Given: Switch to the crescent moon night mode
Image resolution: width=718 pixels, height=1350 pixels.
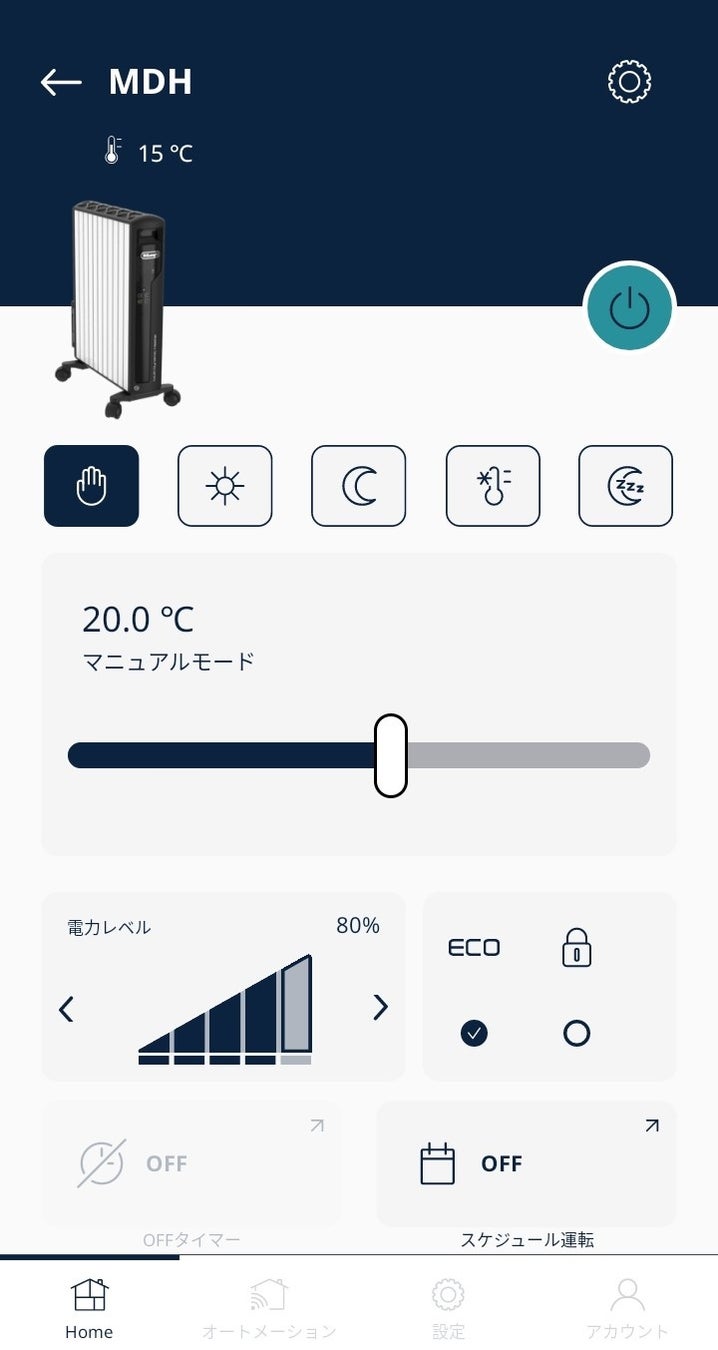Looking at the screenshot, I should point(359,486).
